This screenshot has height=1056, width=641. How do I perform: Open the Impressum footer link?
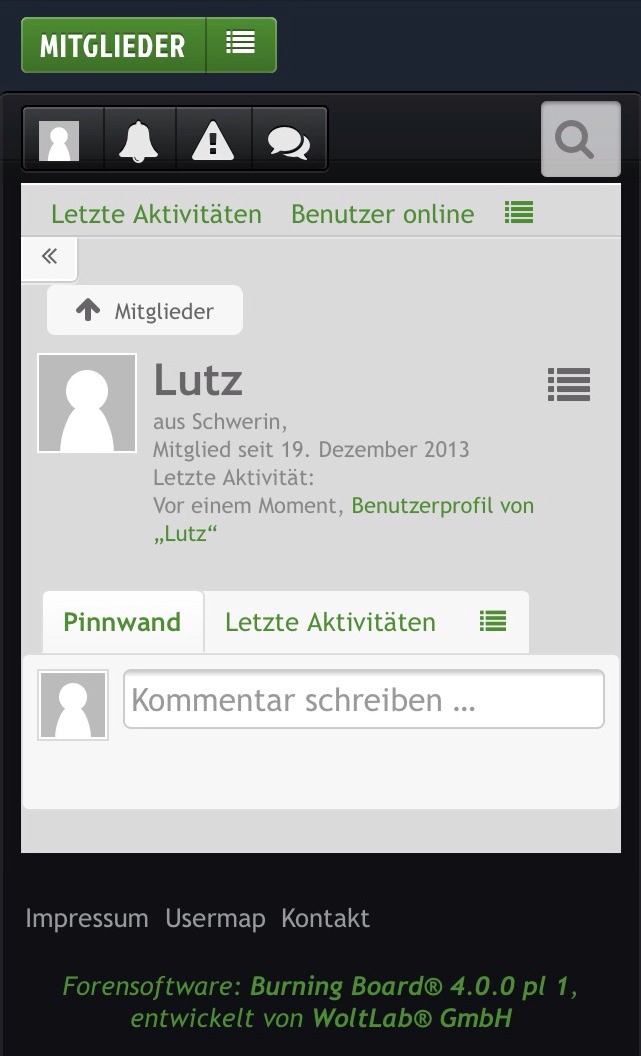pyautogui.click(x=87, y=919)
